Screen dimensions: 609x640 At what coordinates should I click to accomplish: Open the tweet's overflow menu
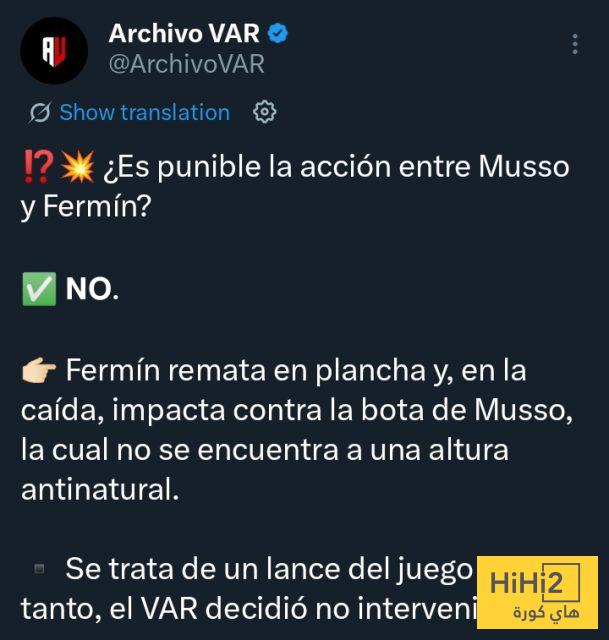click(574, 44)
